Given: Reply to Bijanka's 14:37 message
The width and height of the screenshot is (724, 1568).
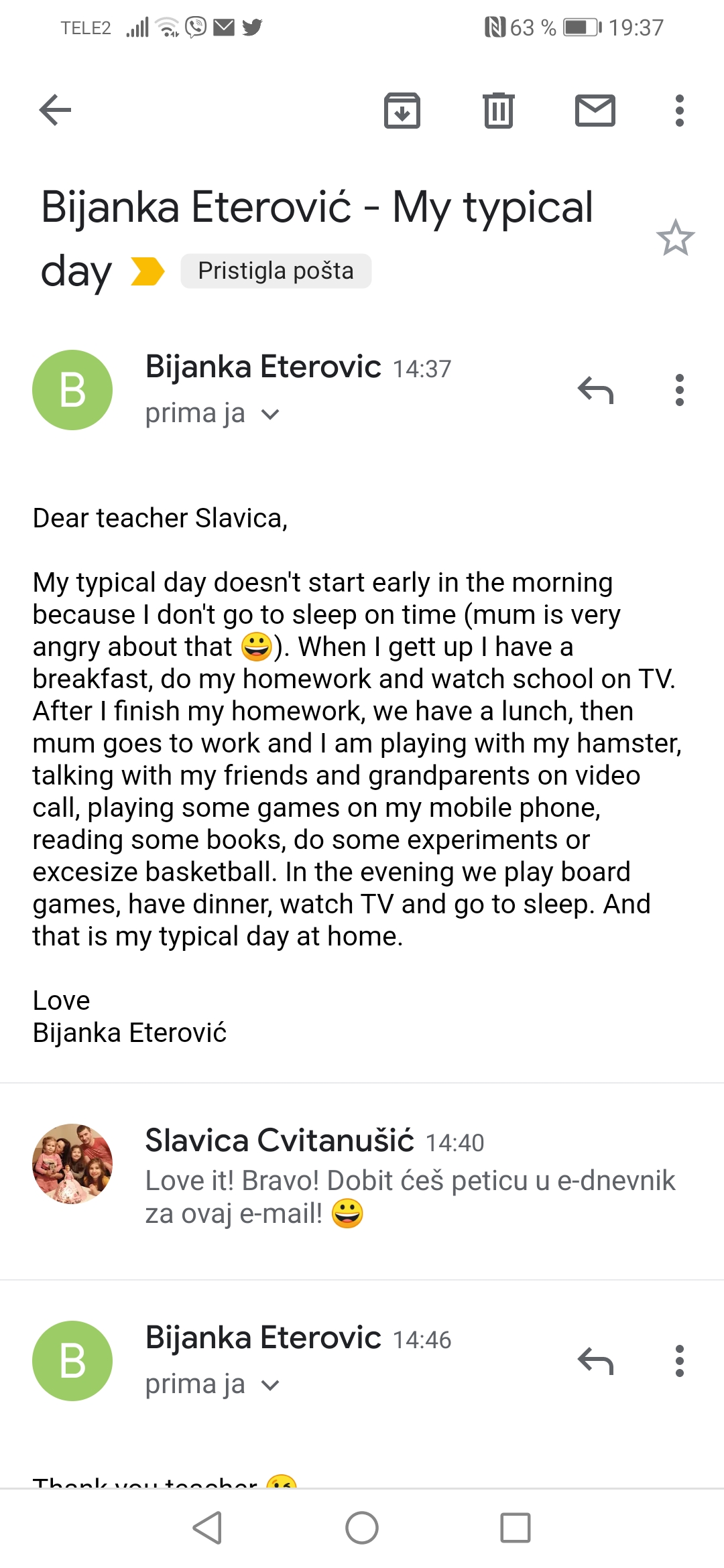Looking at the screenshot, I should tap(595, 390).
